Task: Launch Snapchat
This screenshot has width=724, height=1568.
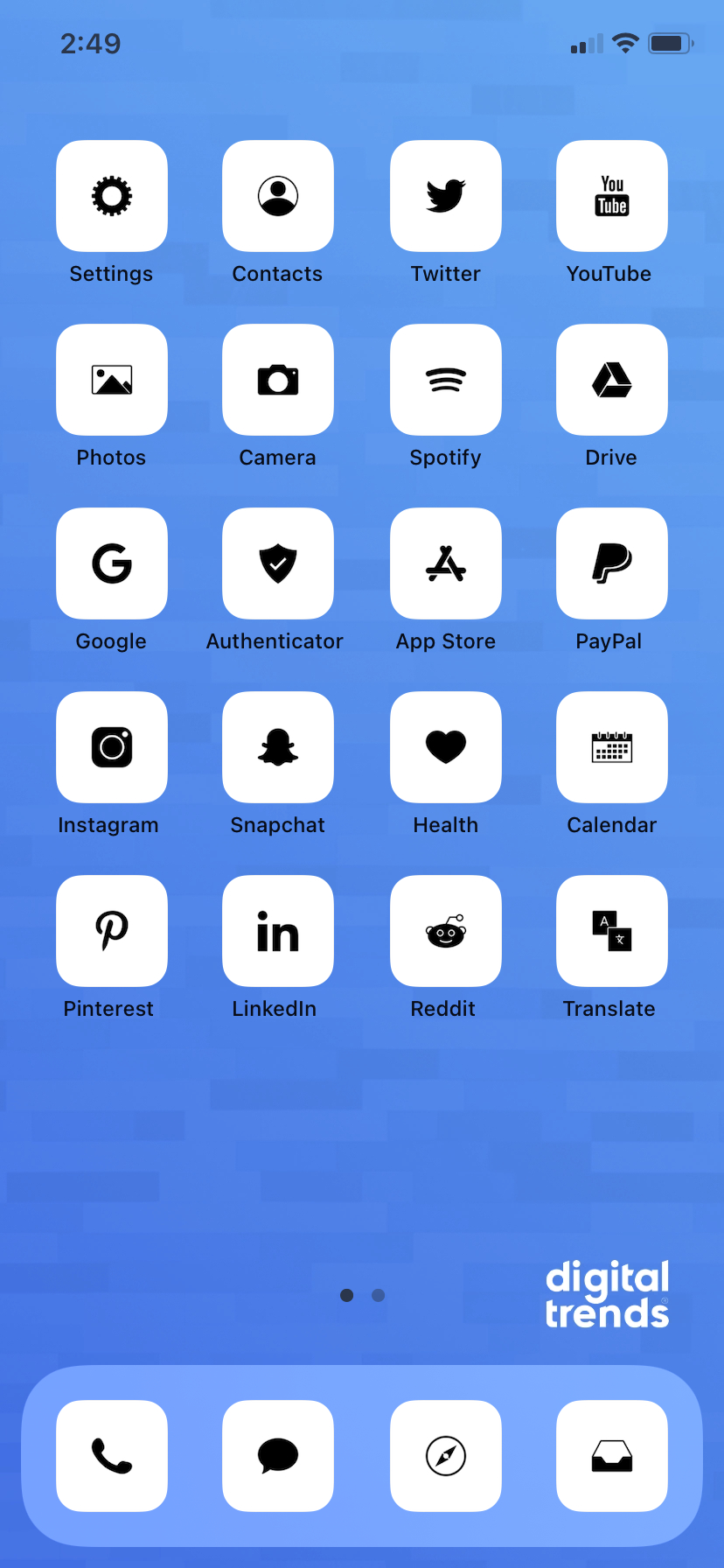Action: [278, 747]
